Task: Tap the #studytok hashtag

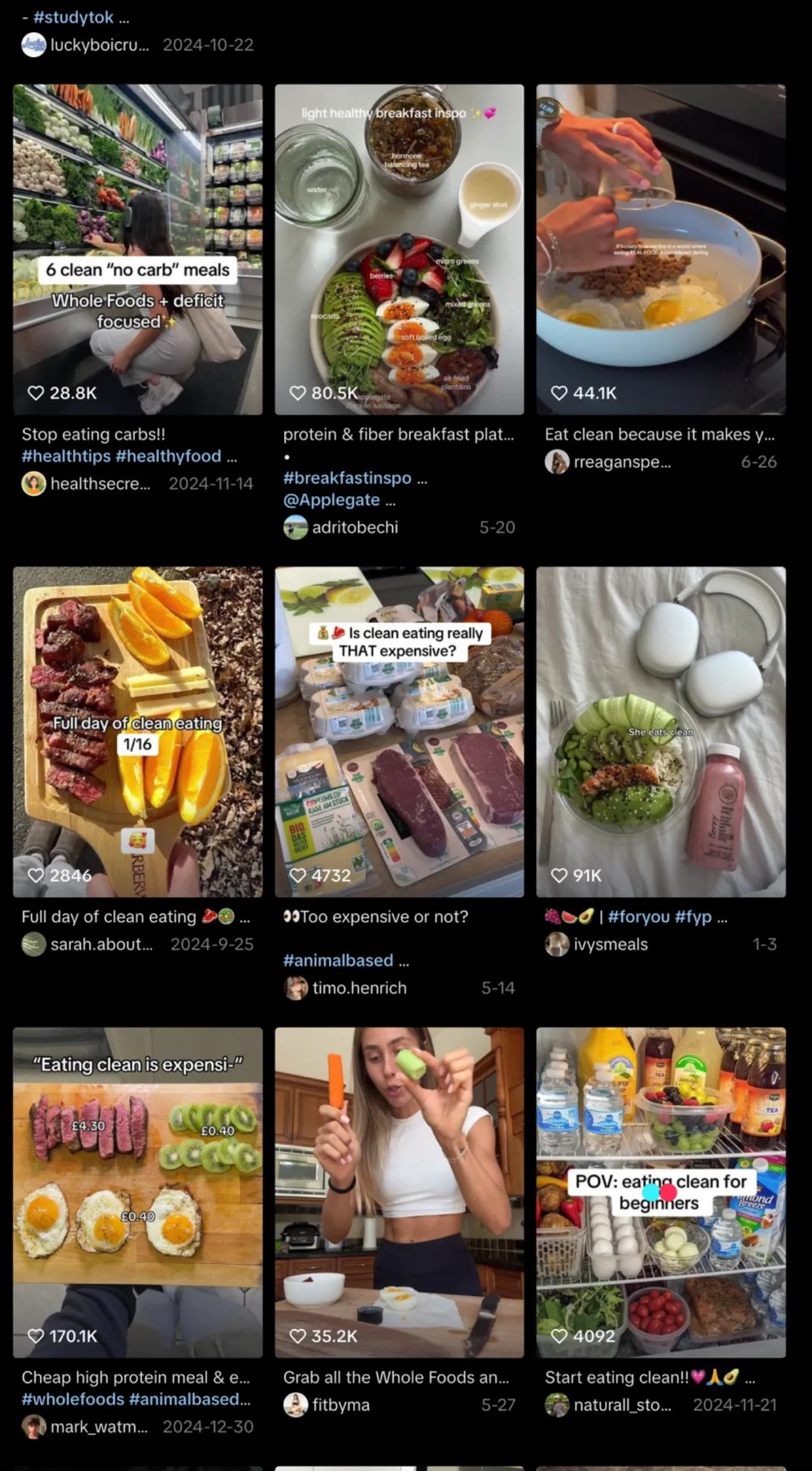Action: coord(73,17)
